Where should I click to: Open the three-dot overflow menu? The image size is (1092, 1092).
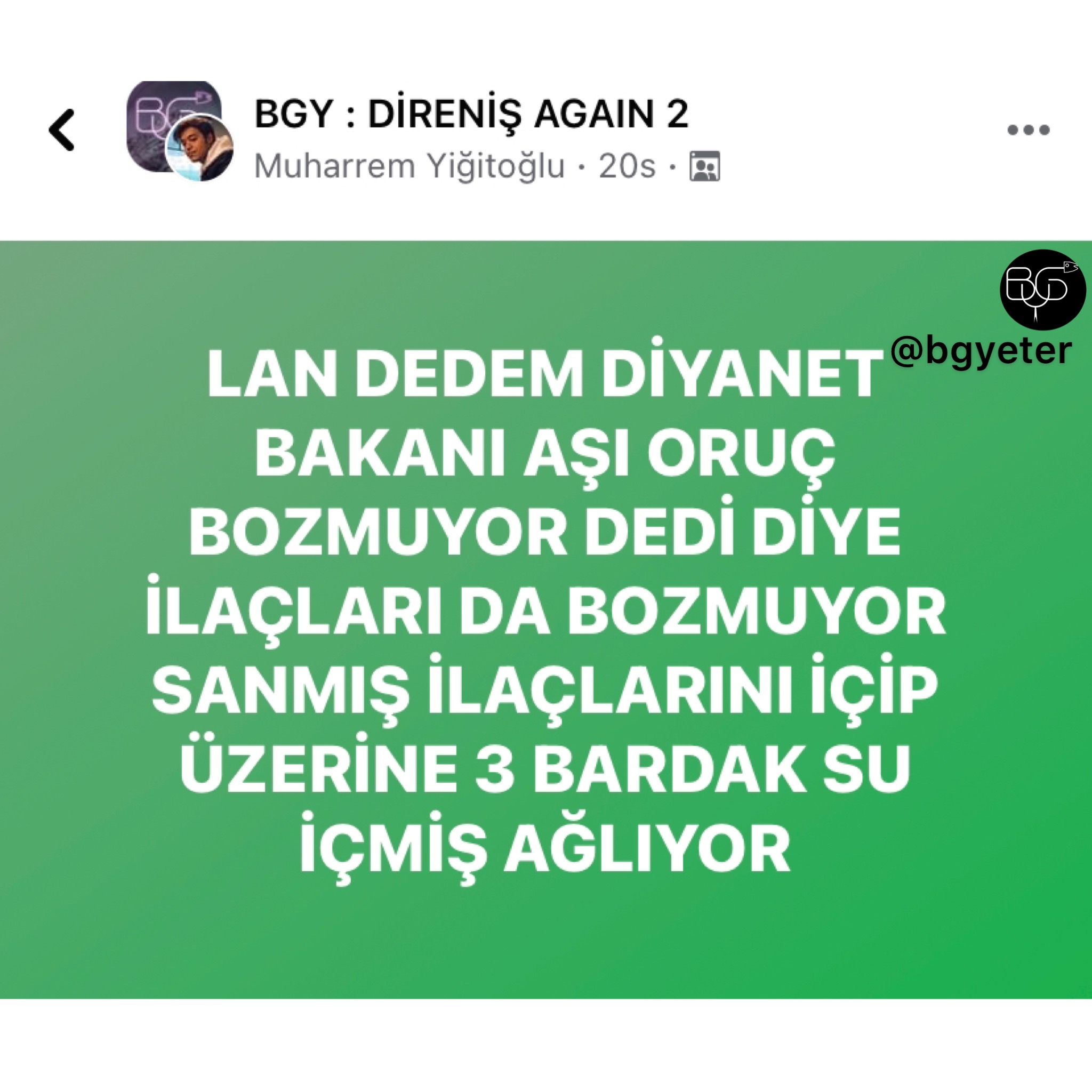(x=1028, y=131)
